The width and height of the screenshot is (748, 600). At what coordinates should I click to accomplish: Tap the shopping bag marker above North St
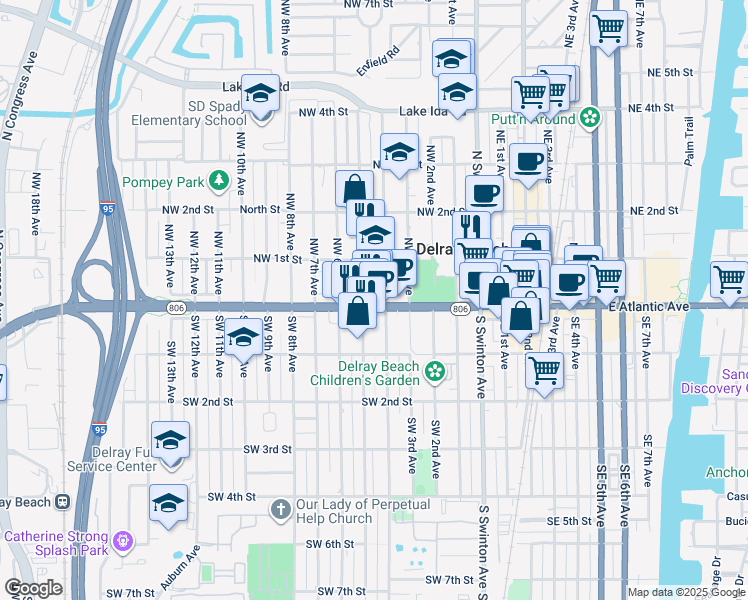pos(354,189)
